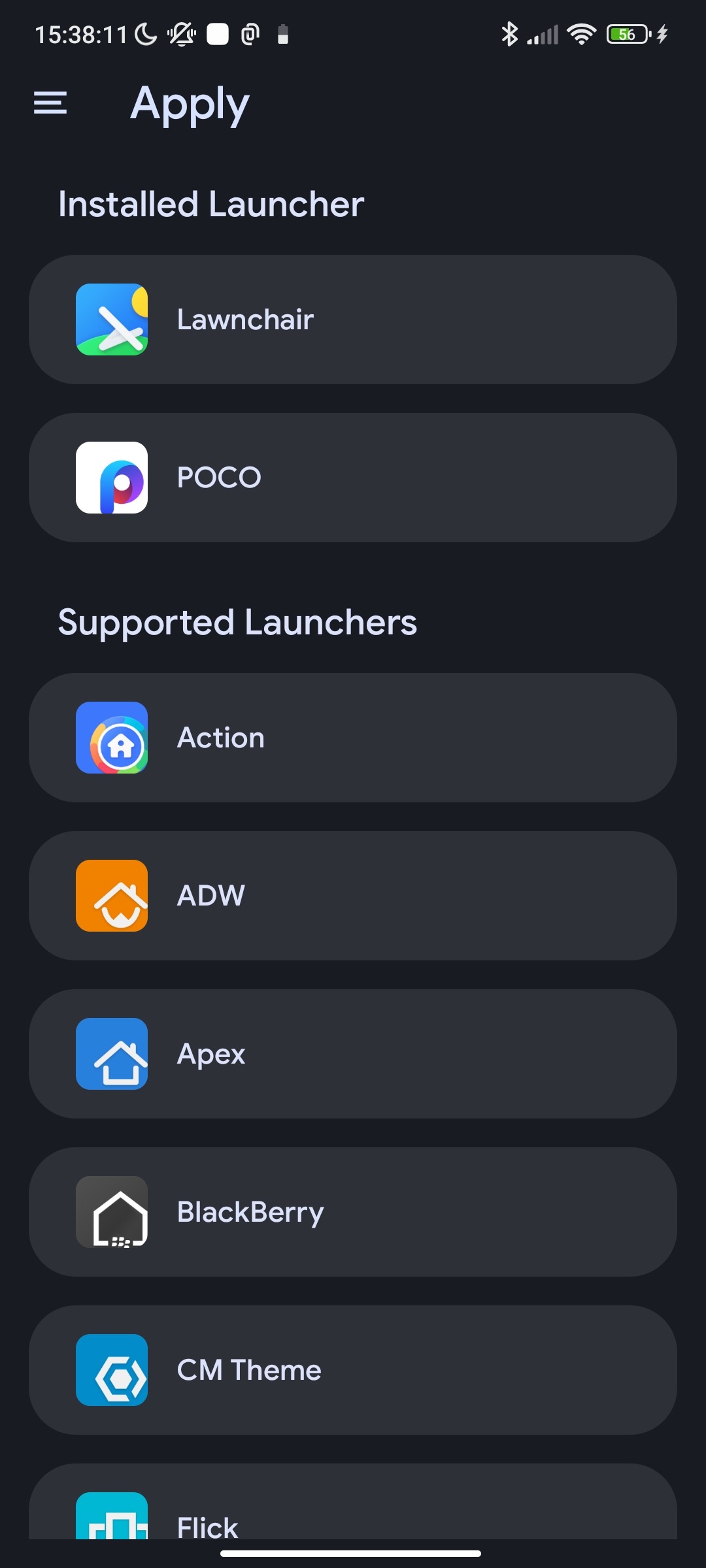Screen dimensions: 706x1568
Task: Apply the icon pack to POCO launcher
Action: [x=353, y=478]
